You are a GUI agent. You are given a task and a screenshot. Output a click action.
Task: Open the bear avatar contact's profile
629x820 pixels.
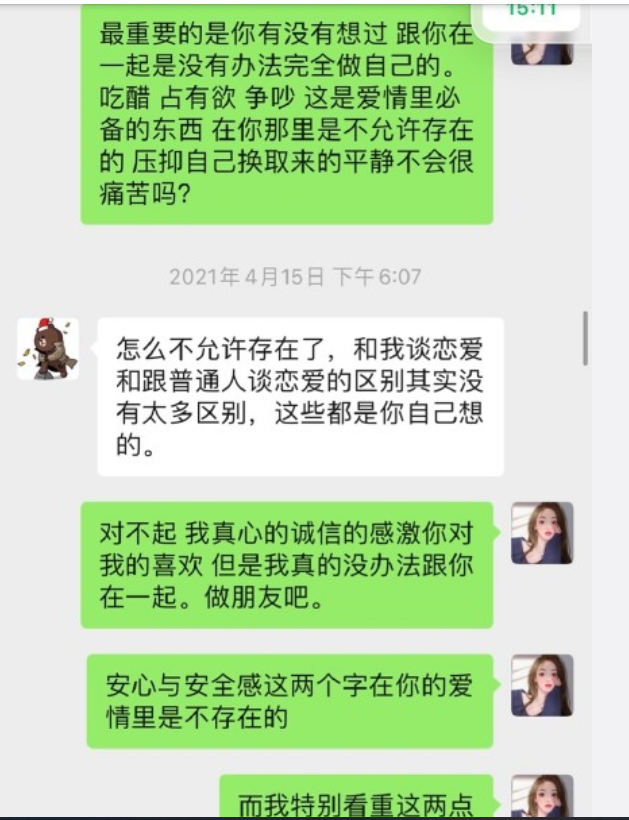[x=48, y=349]
